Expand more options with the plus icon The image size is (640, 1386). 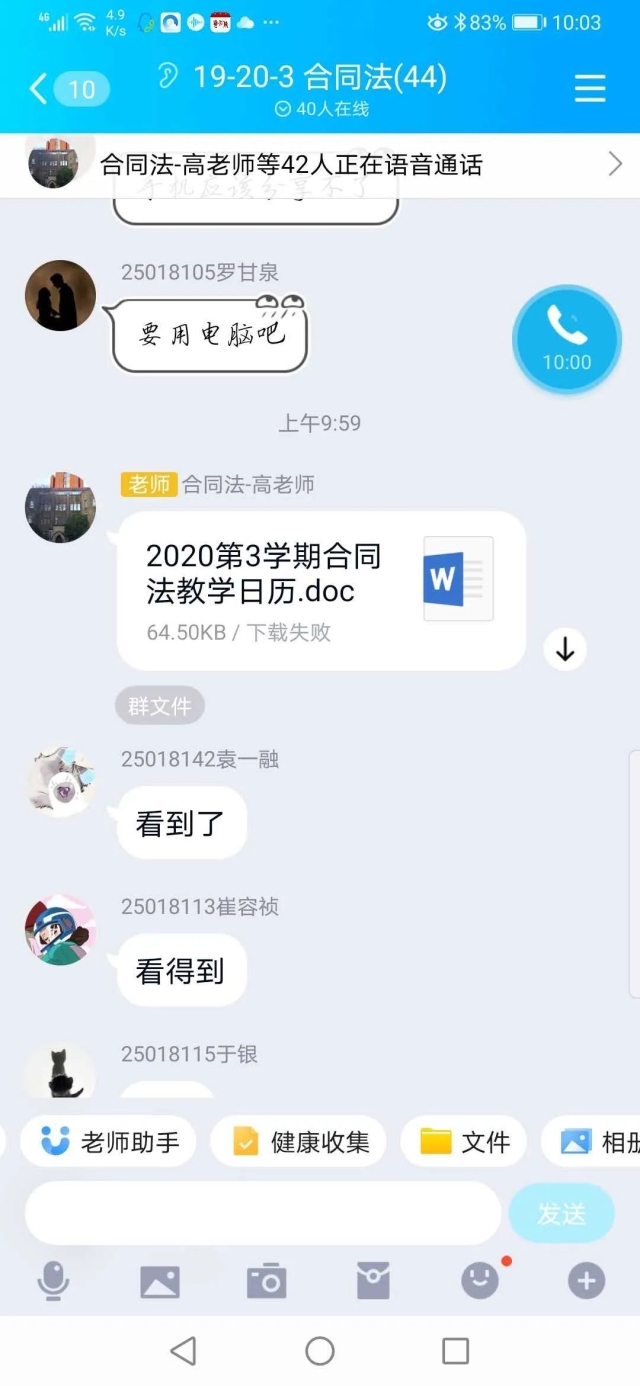(586, 1281)
